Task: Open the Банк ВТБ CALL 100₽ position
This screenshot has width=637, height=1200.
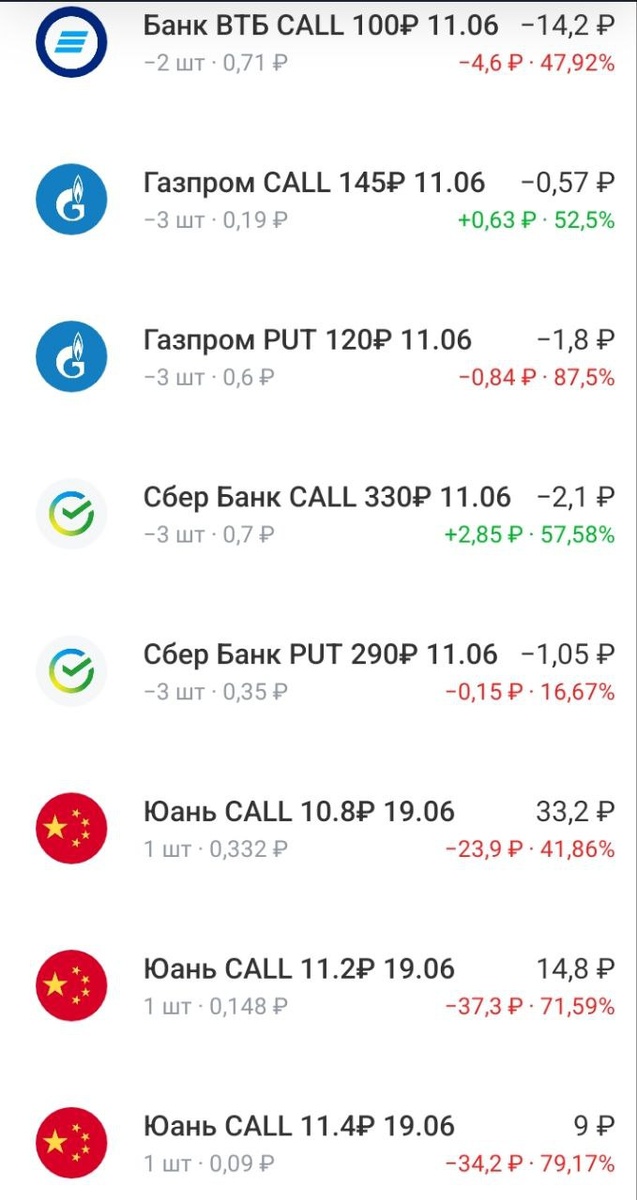Action: pos(318,44)
